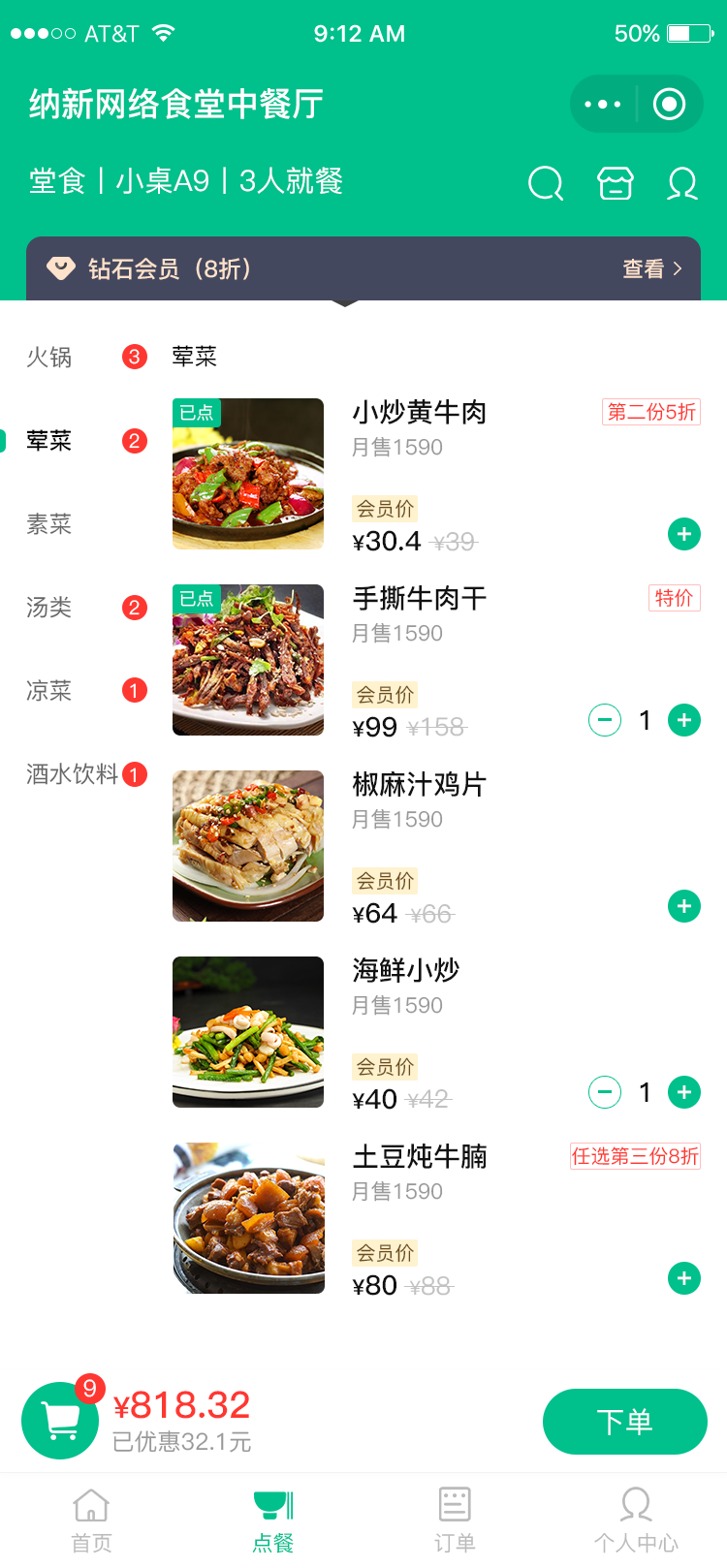Open the 第二份5折 promotion tag
727x1568 pixels.
tap(650, 413)
